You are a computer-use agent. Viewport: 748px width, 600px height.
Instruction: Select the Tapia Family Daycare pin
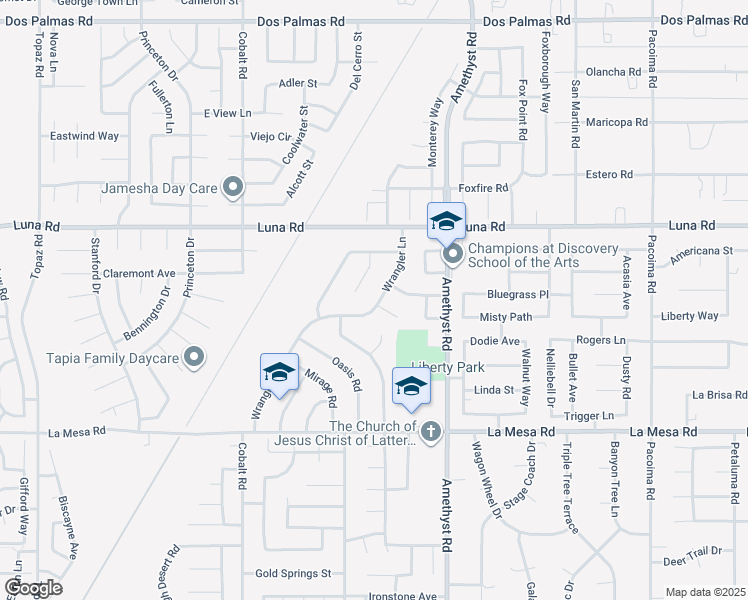(x=195, y=356)
